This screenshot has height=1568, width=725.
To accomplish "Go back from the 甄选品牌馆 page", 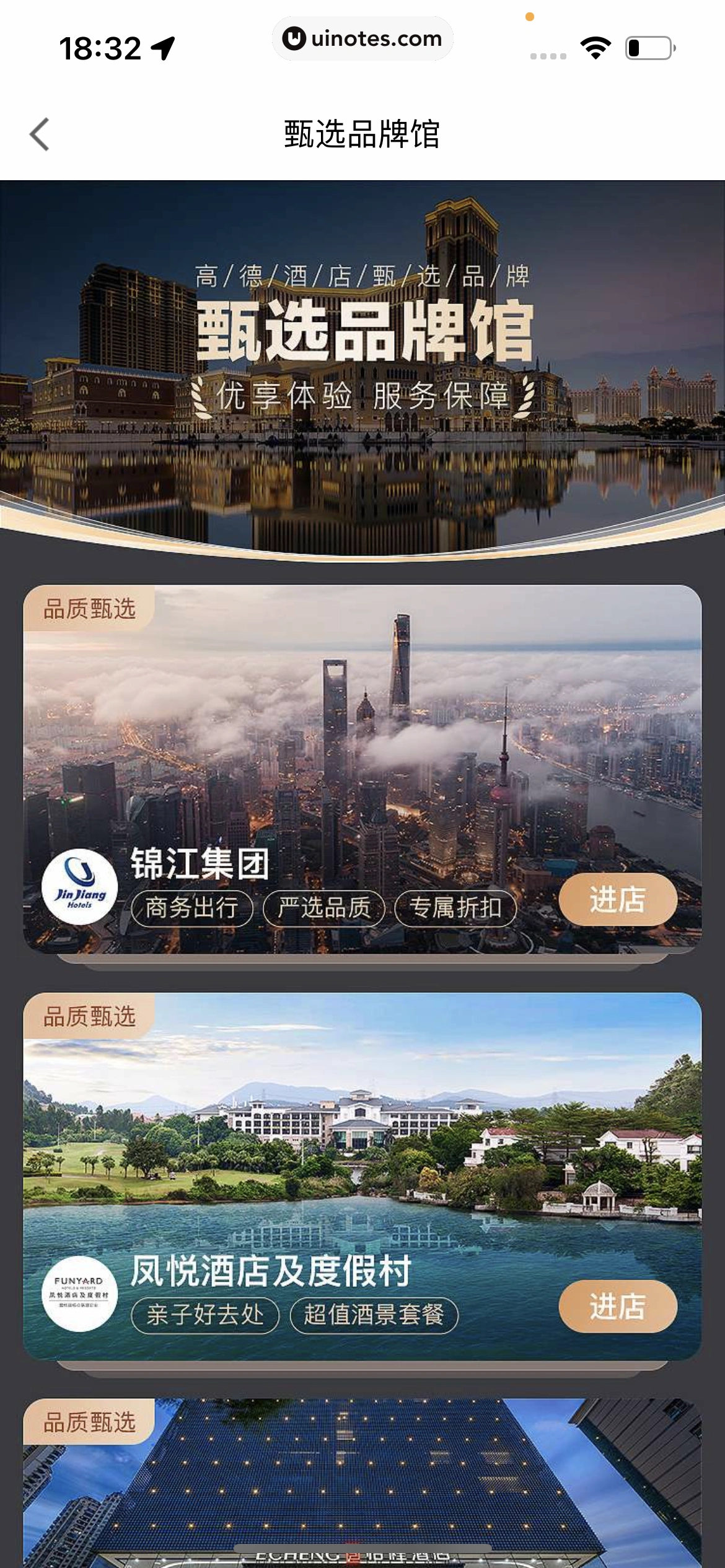I will pyautogui.click(x=40, y=134).
